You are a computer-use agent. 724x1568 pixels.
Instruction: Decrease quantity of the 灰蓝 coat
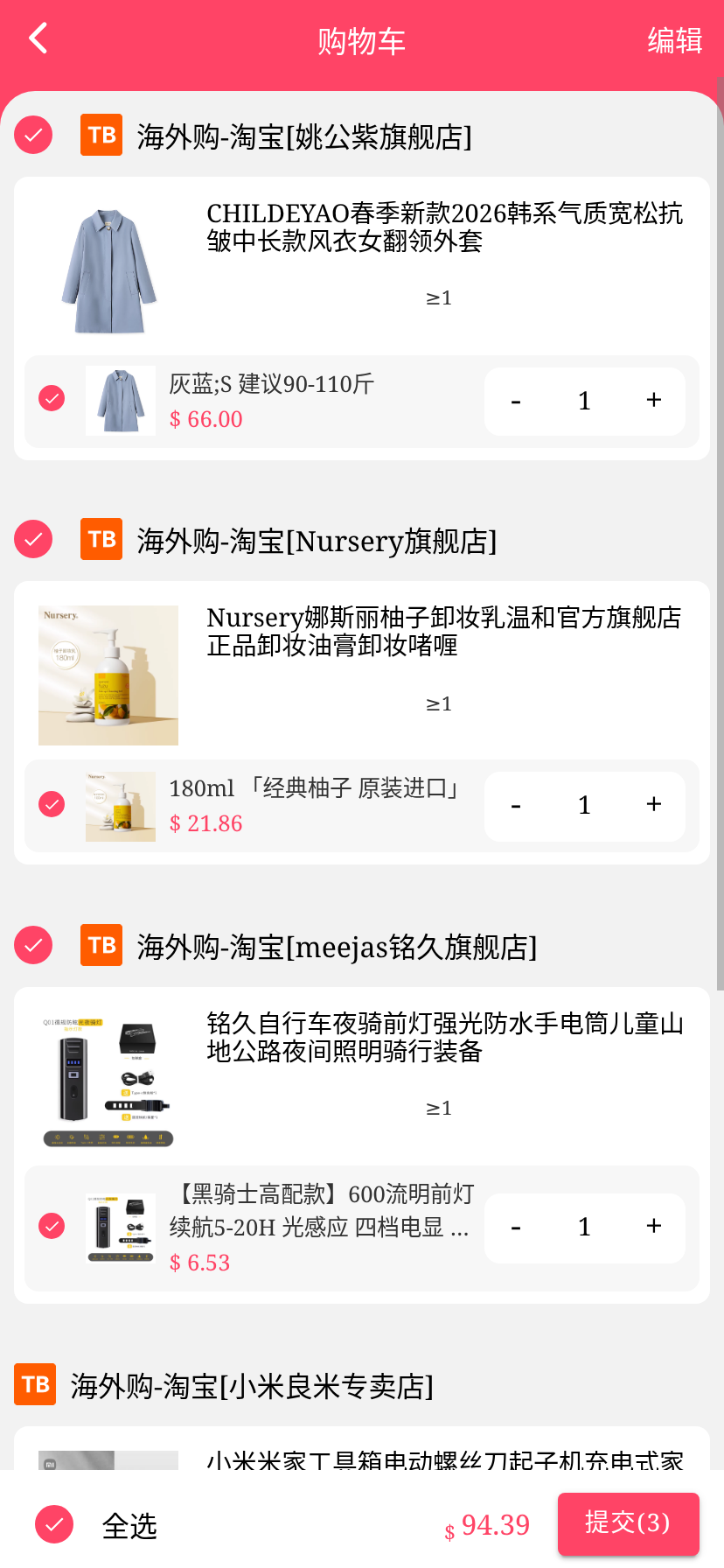516,402
